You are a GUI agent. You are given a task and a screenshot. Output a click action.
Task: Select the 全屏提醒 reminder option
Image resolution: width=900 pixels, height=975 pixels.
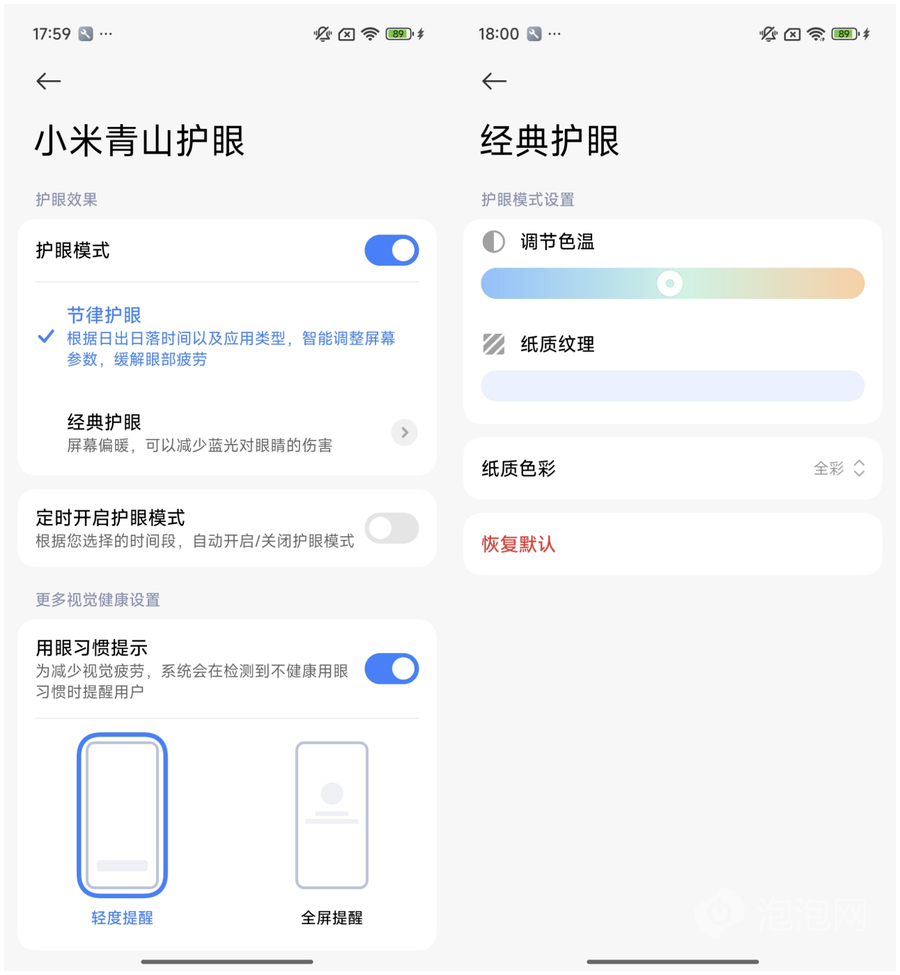tap(331, 815)
